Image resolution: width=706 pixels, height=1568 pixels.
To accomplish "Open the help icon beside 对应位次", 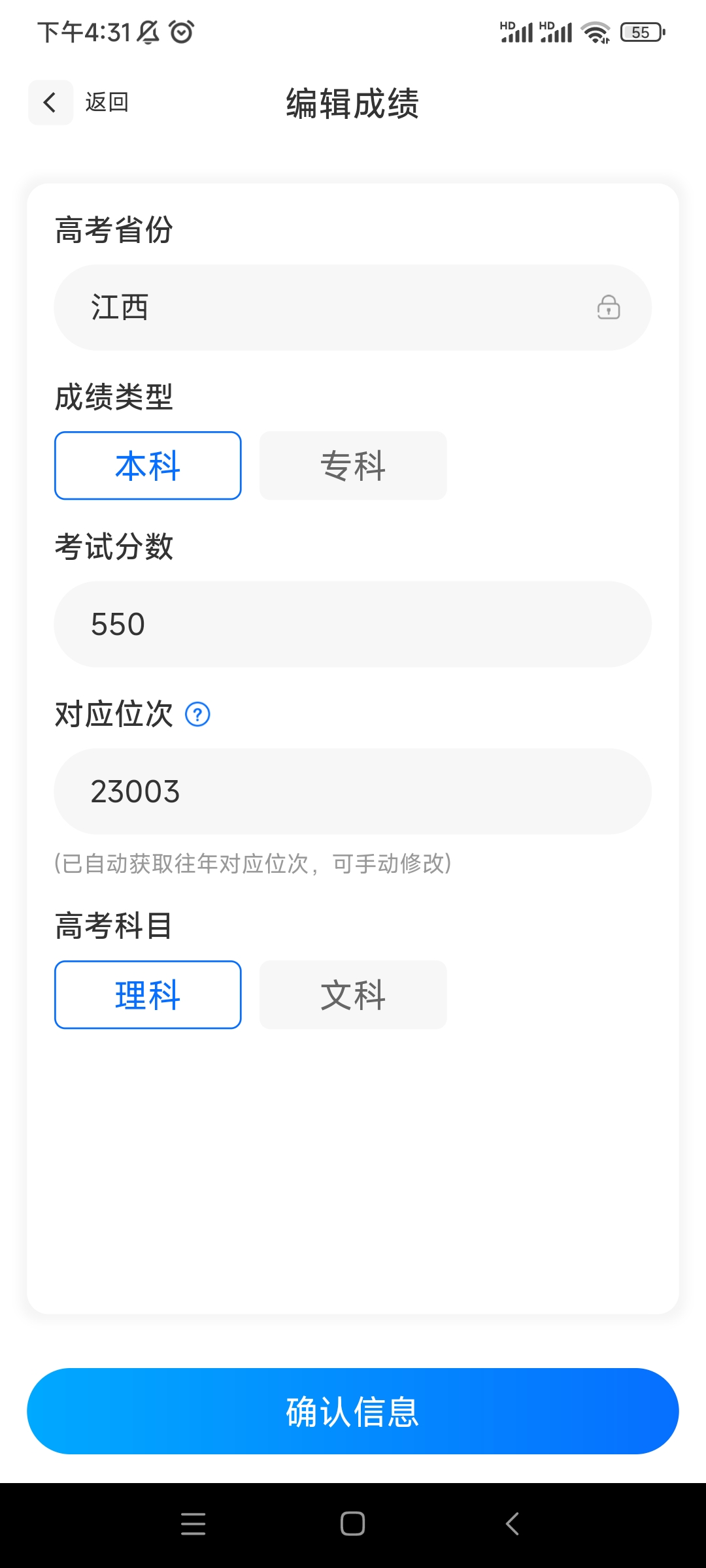I will point(197,714).
